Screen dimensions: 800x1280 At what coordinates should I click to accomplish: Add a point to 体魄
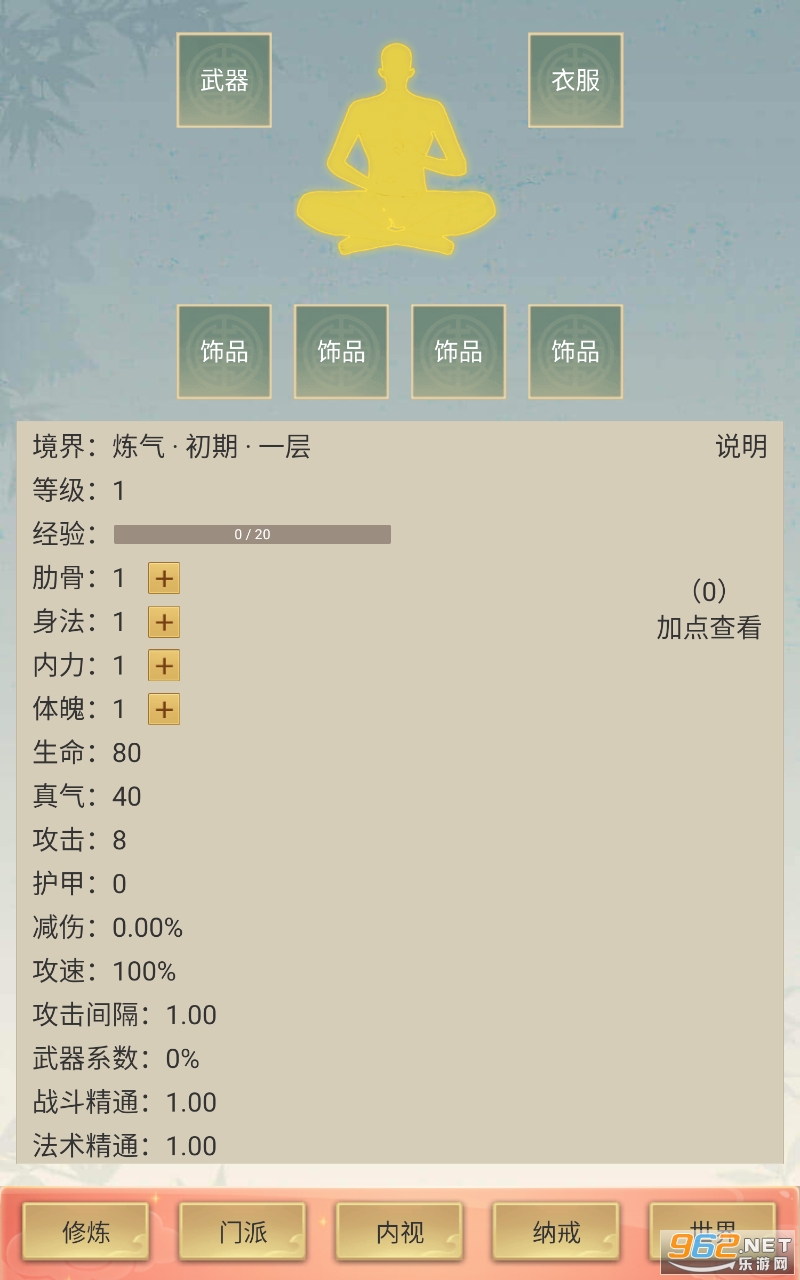pos(164,710)
